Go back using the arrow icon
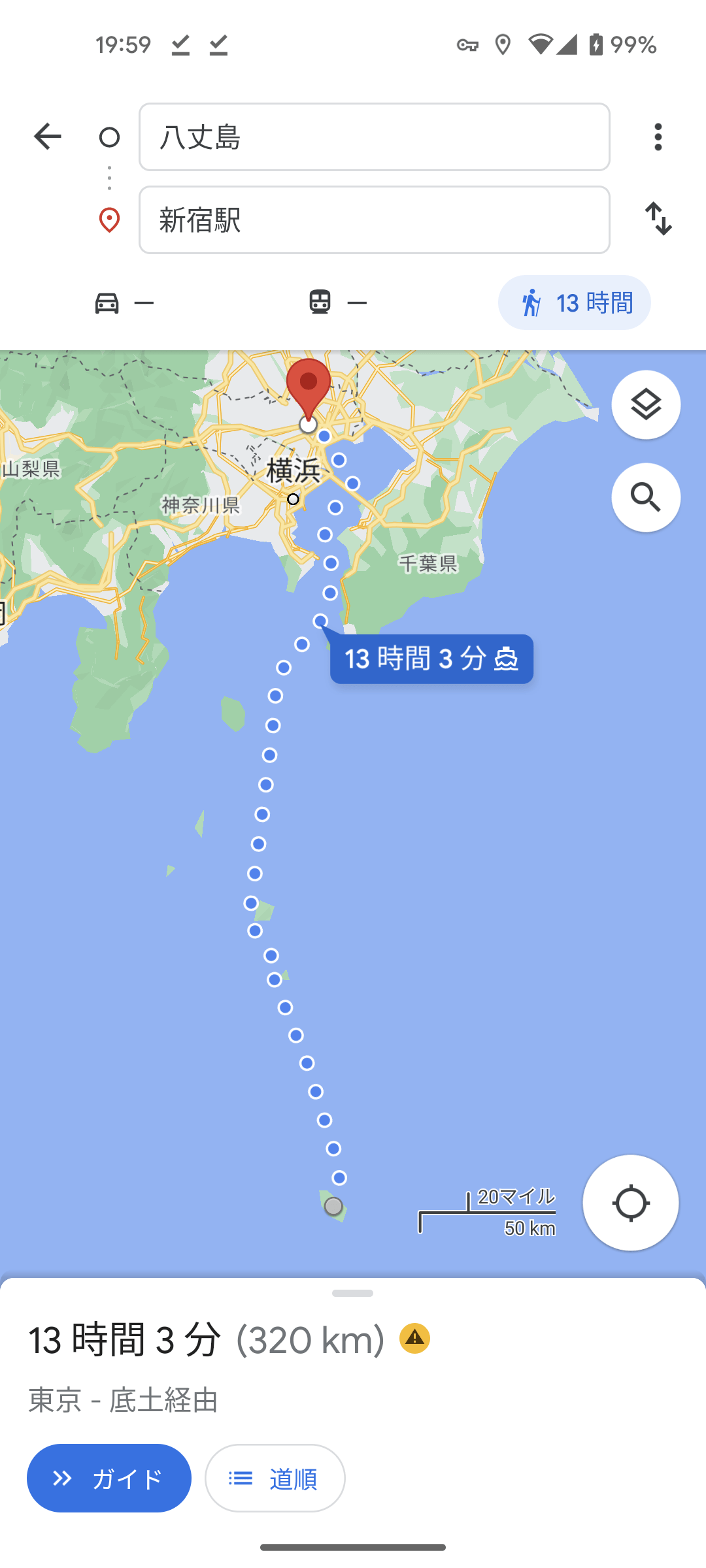706x1568 pixels. [x=47, y=137]
